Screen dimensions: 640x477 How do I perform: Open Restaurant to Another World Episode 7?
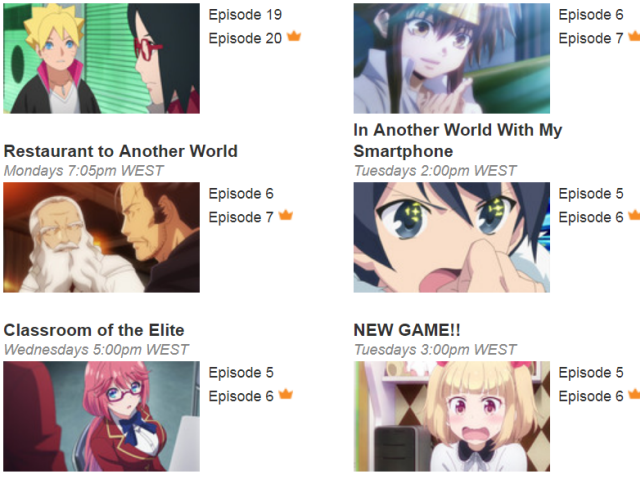click(x=241, y=217)
